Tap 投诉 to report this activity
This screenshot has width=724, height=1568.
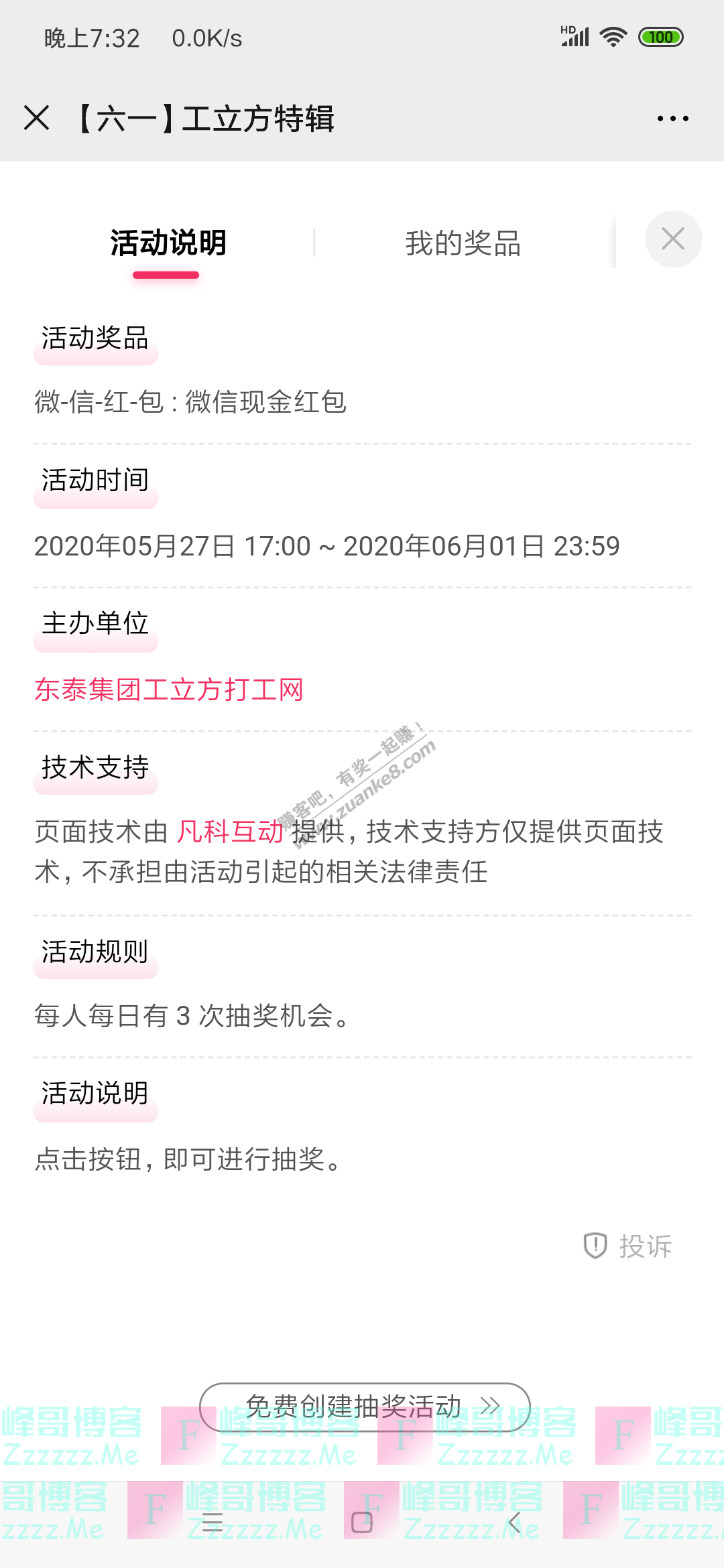[628, 1246]
